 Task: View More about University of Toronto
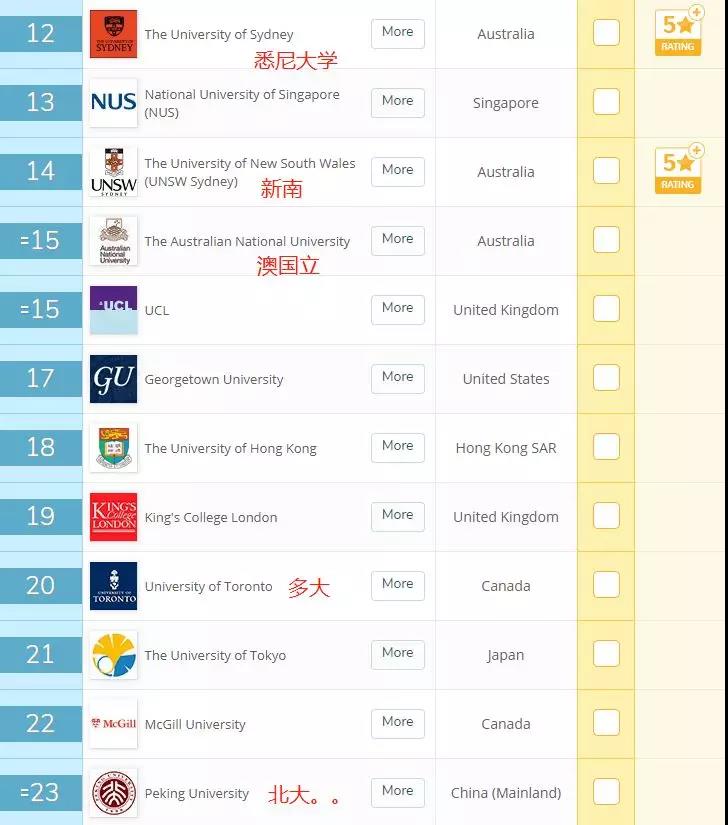[x=397, y=585]
